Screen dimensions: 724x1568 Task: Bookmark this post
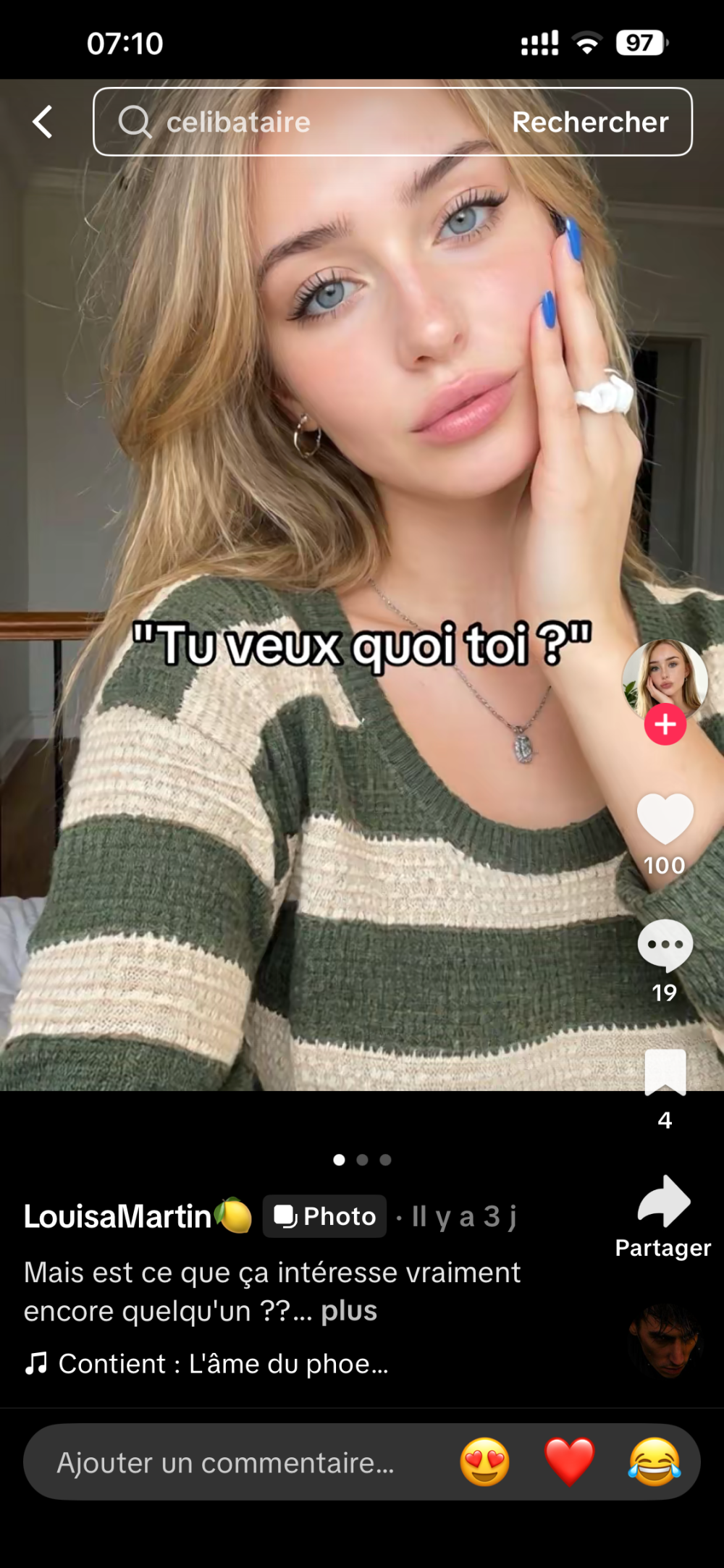tap(665, 1073)
